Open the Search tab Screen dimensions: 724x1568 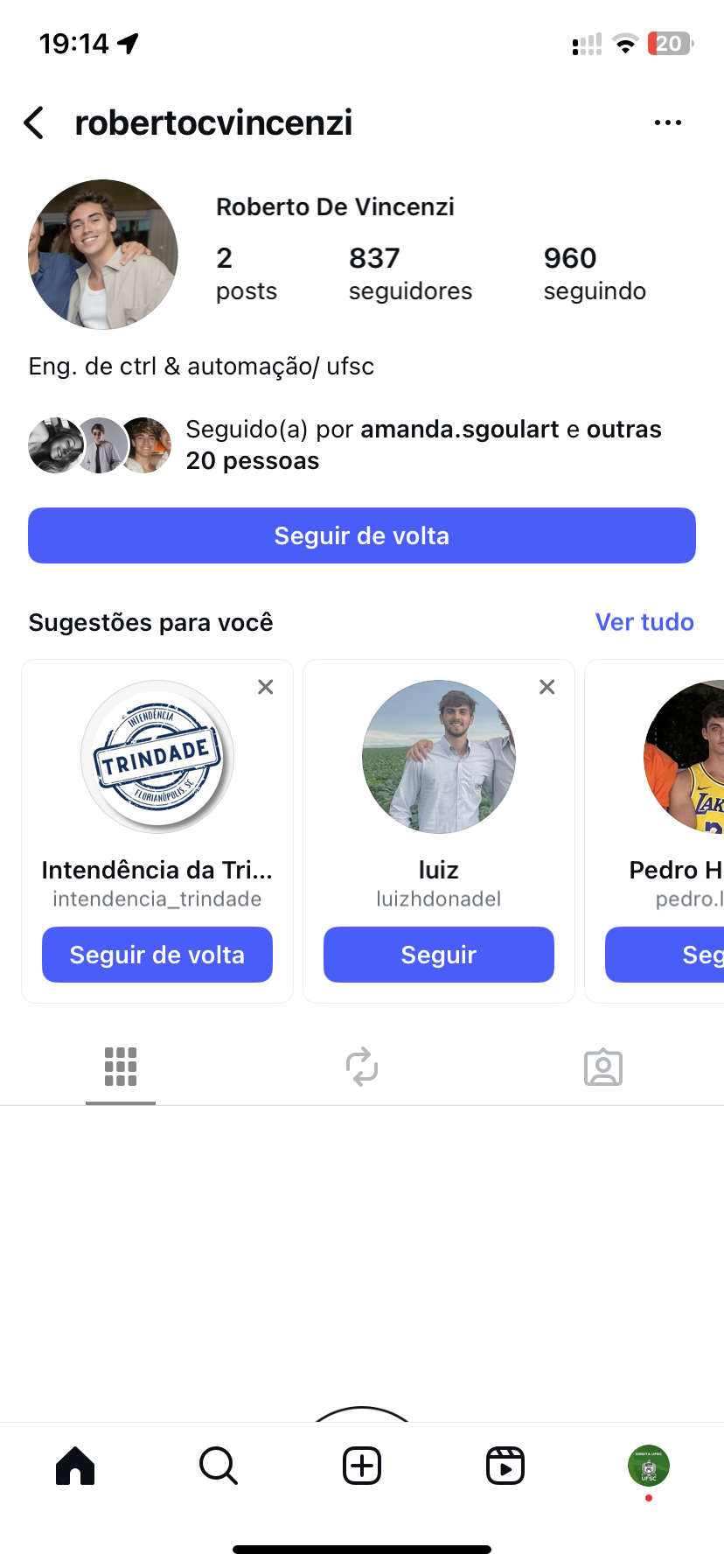pyautogui.click(x=219, y=1466)
